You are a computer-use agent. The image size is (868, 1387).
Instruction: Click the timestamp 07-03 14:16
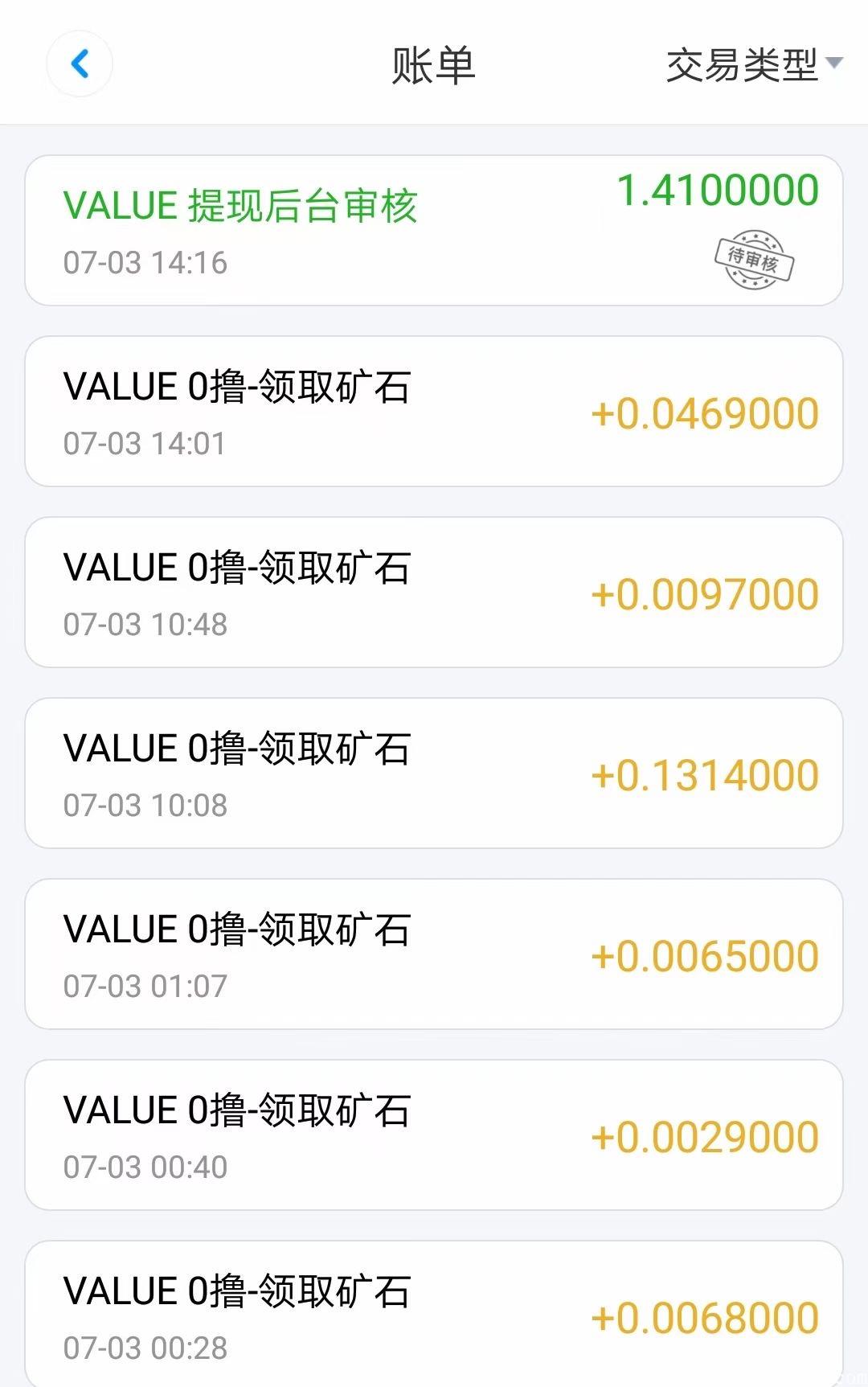(x=145, y=260)
